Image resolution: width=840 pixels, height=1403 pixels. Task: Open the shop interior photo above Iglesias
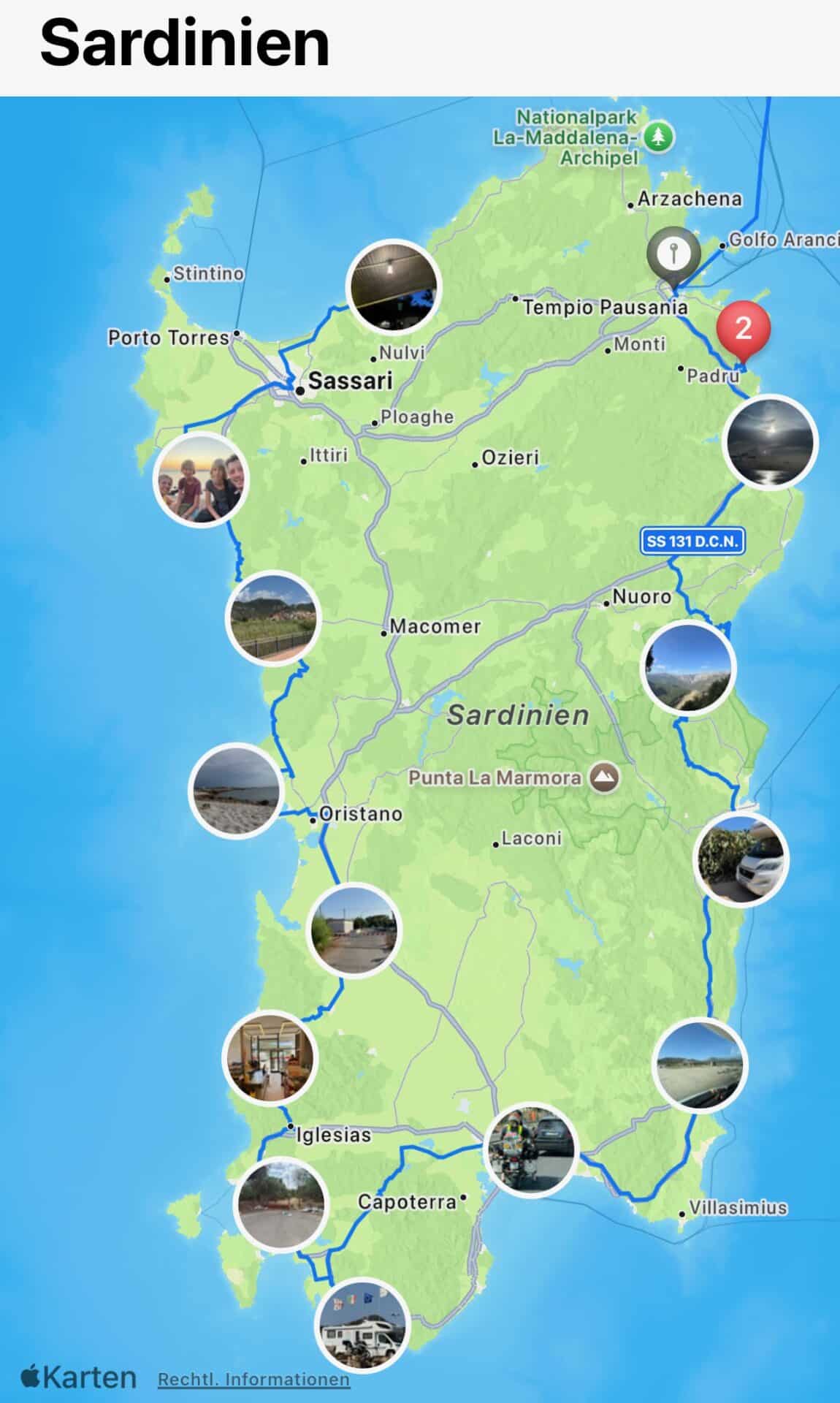pyautogui.click(x=270, y=1057)
